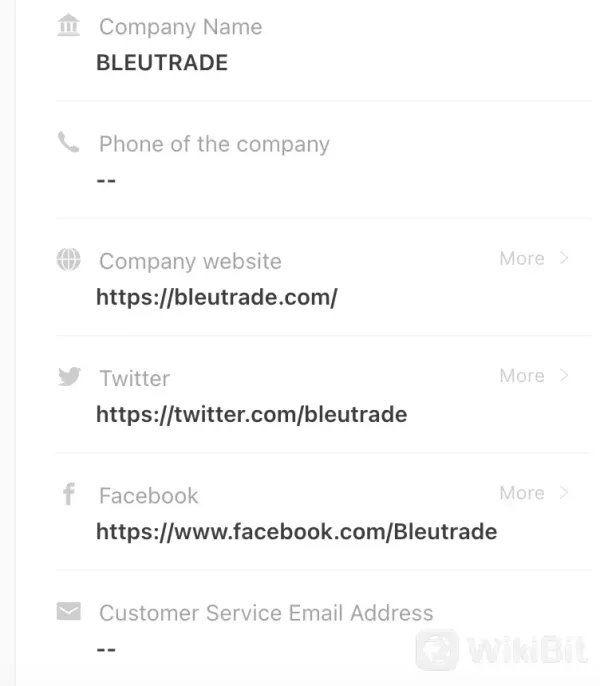Expand More for the Twitter entry
Image resolution: width=600 pixels, height=686 pixels.
[x=533, y=376]
